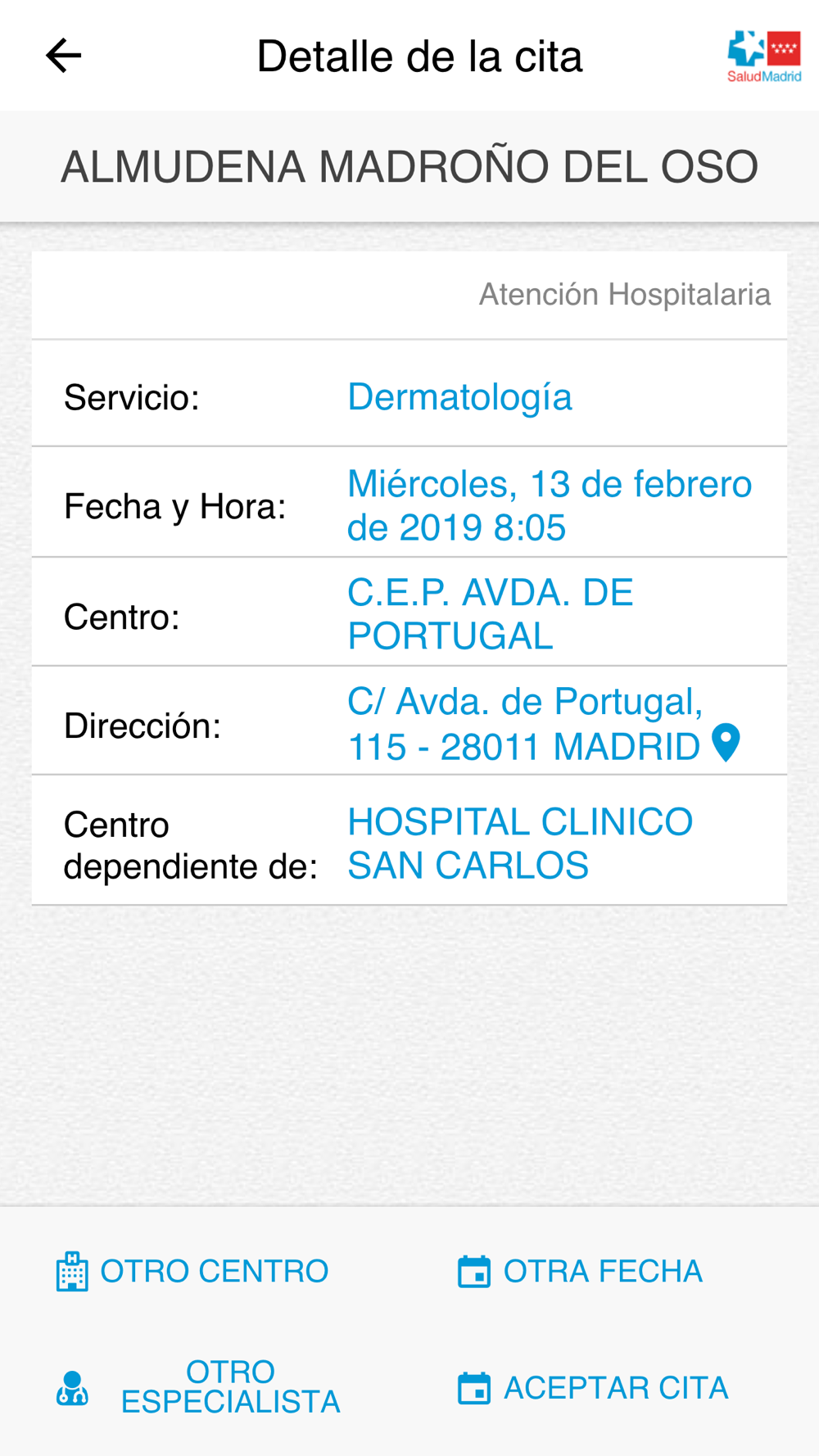Select OTRA FECHA to change the date
This screenshot has width=819, height=1456.
click(580, 1271)
